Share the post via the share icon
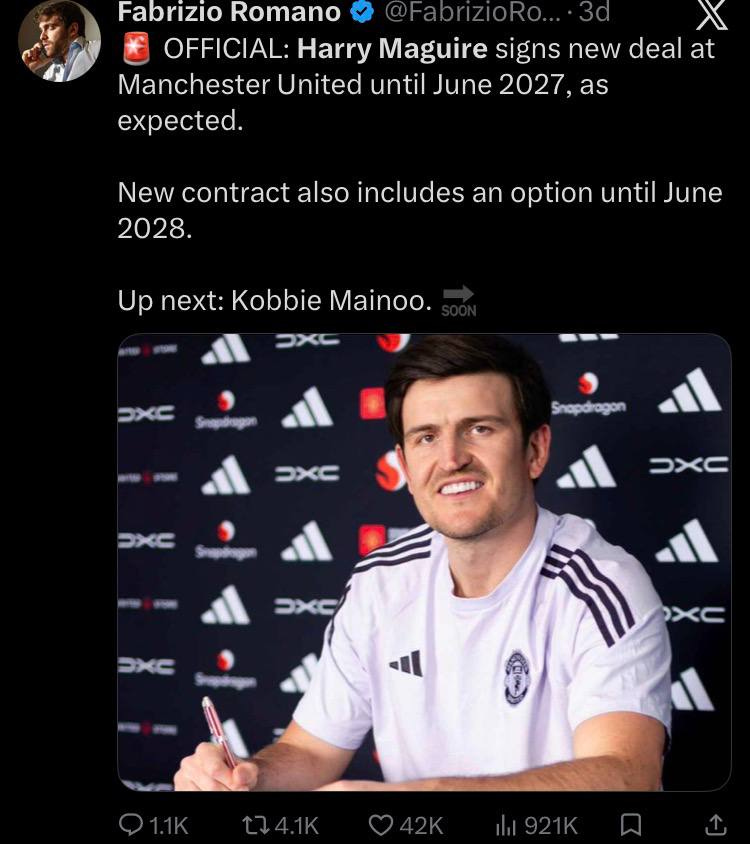 [716, 824]
